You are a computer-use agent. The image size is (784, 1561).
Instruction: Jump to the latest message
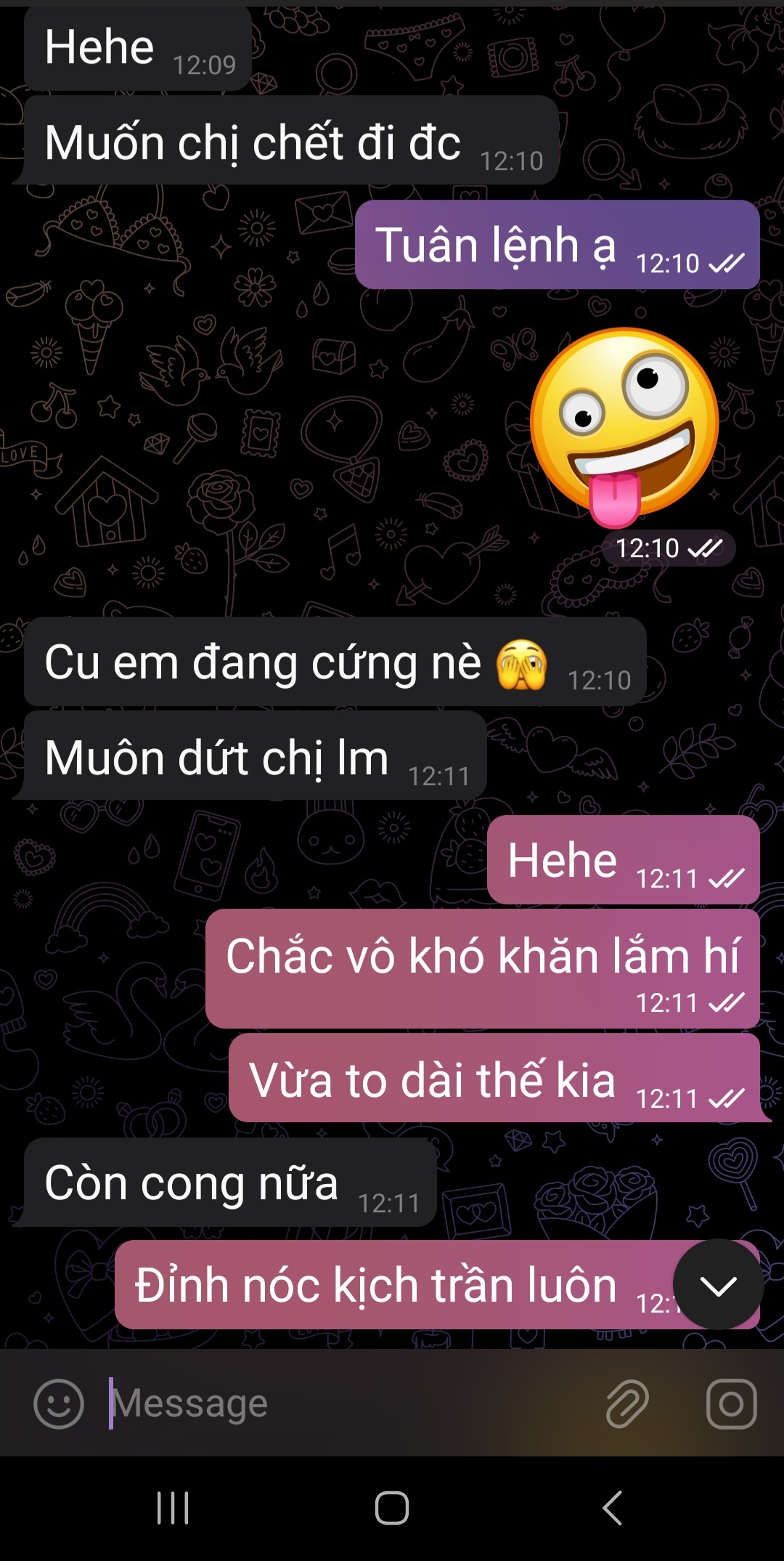[x=718, y=1285]
